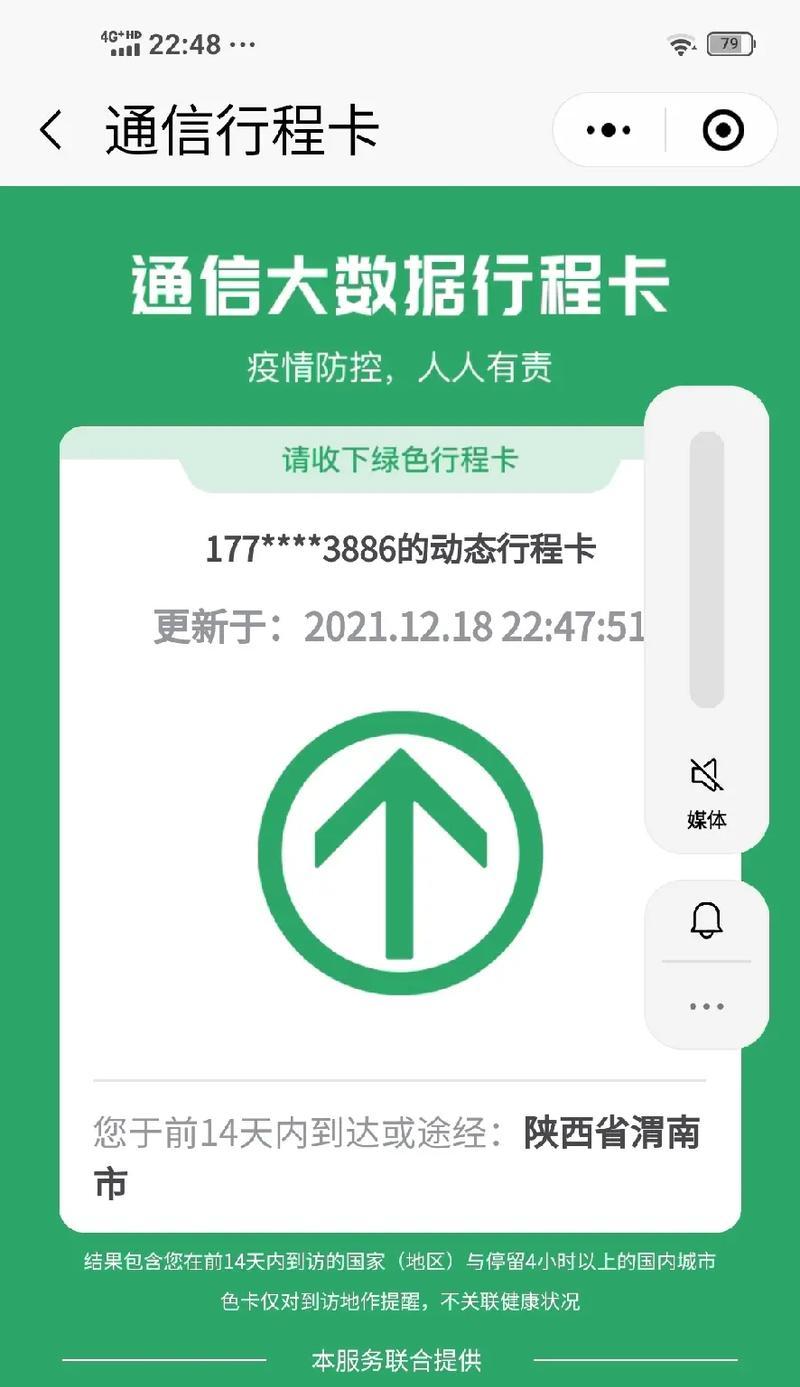Close the mini program via the circle button

point(723,130)
